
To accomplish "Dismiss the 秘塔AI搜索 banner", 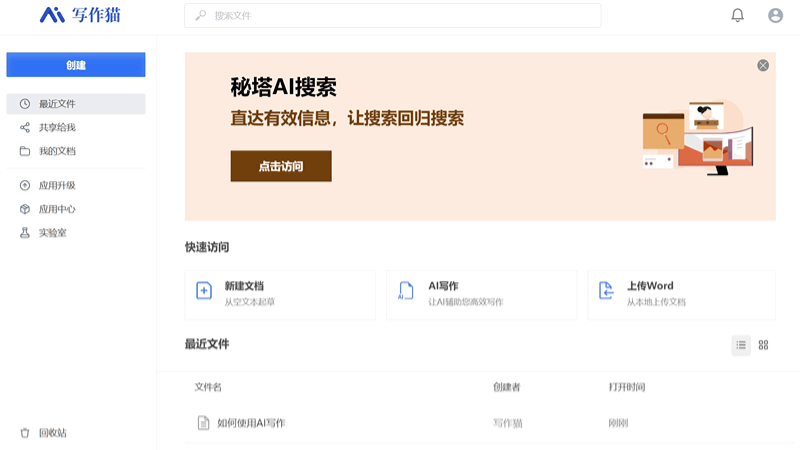I will [763, 65].
